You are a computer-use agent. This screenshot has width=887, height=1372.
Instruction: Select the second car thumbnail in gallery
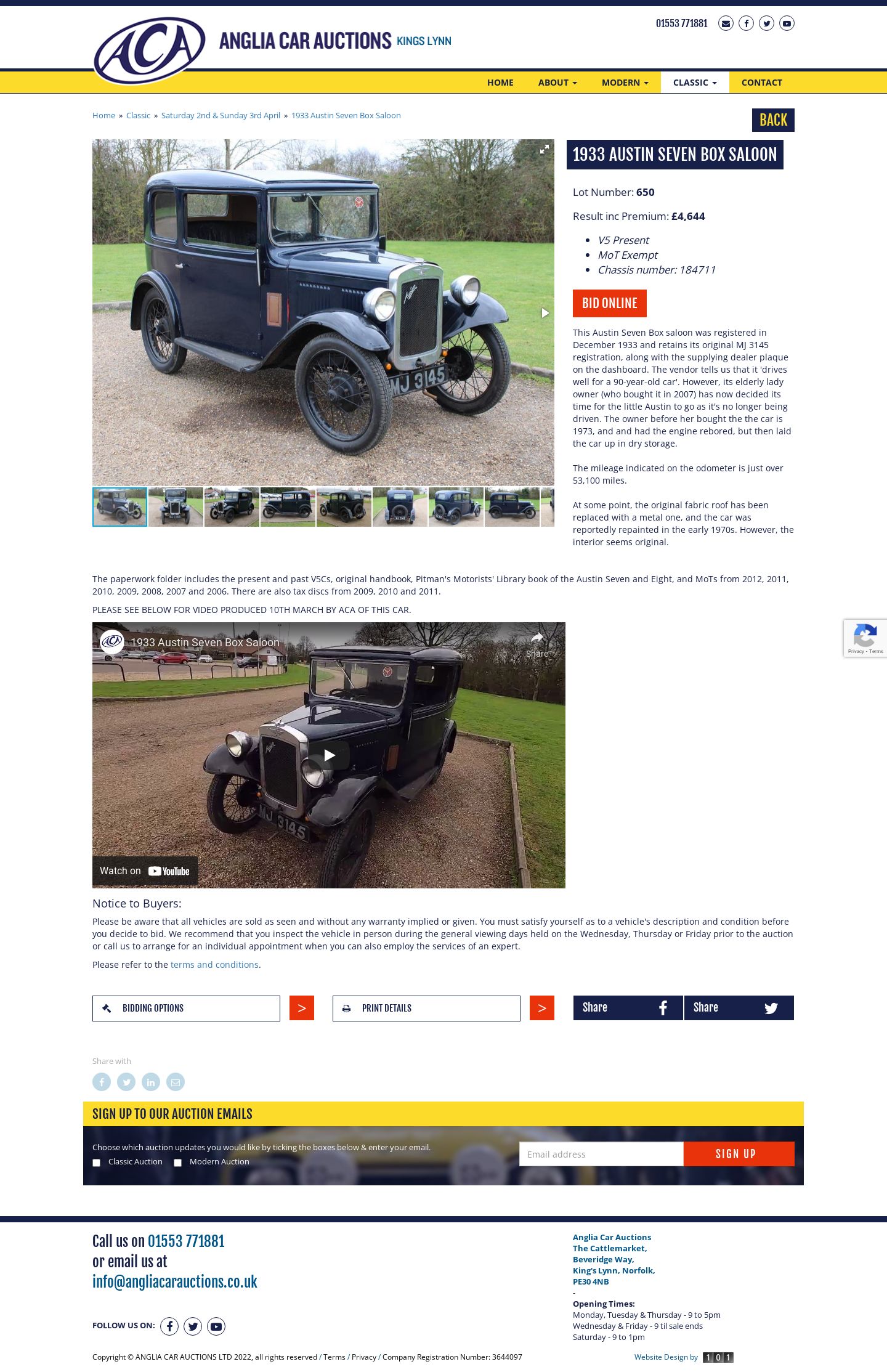pos(176,507)
